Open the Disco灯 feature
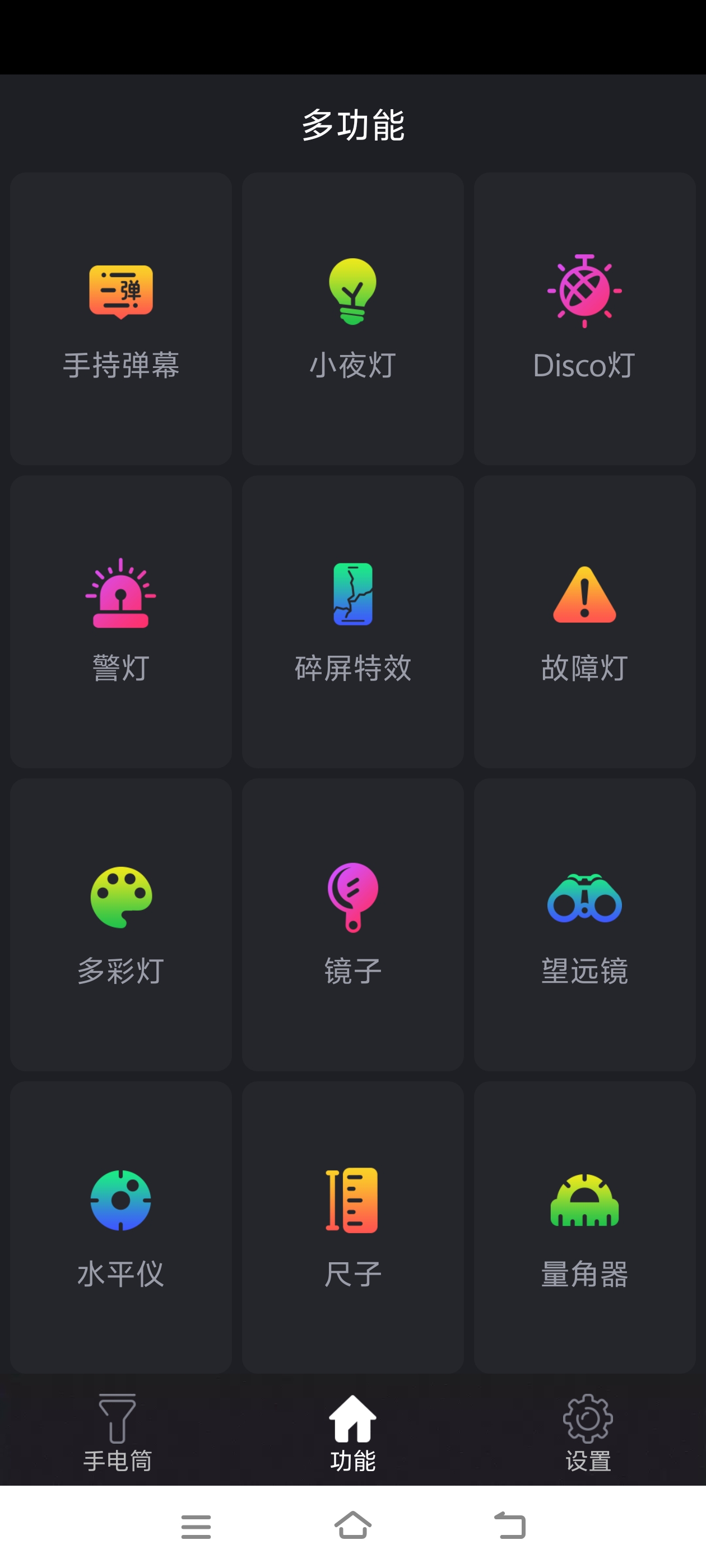The width and height of the screenshot is (706, 1568). [585, 318]
